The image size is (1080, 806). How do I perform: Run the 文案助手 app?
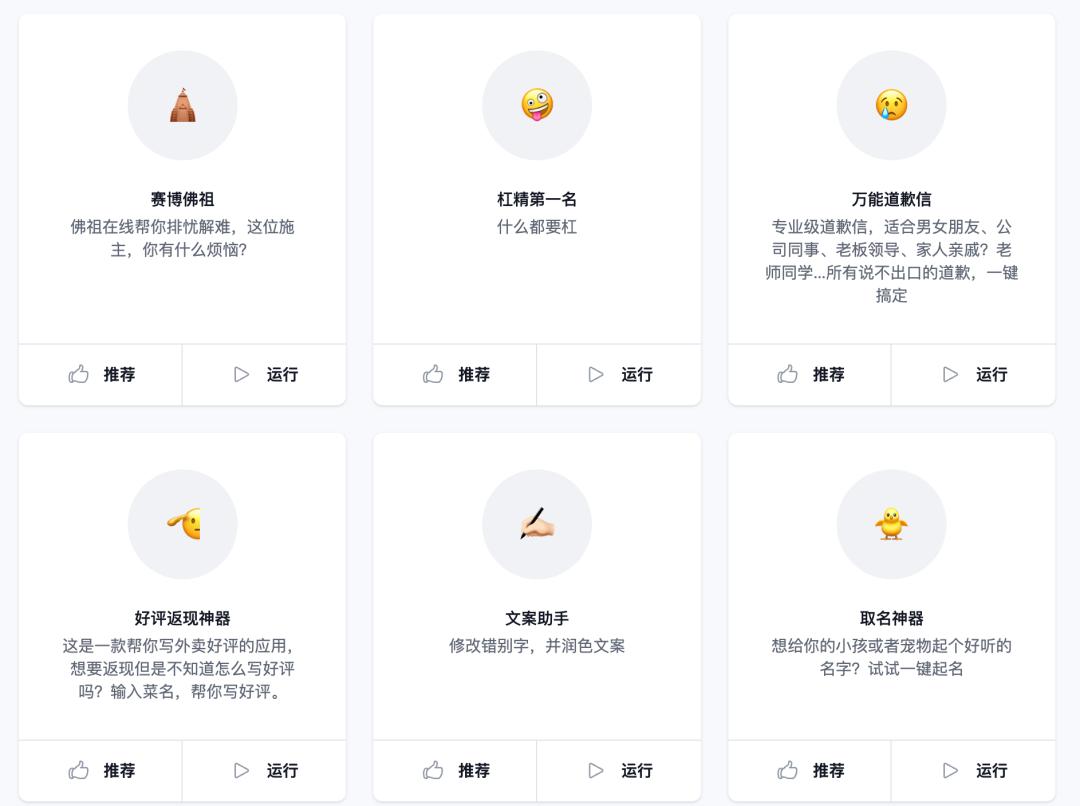pos(620,770)
